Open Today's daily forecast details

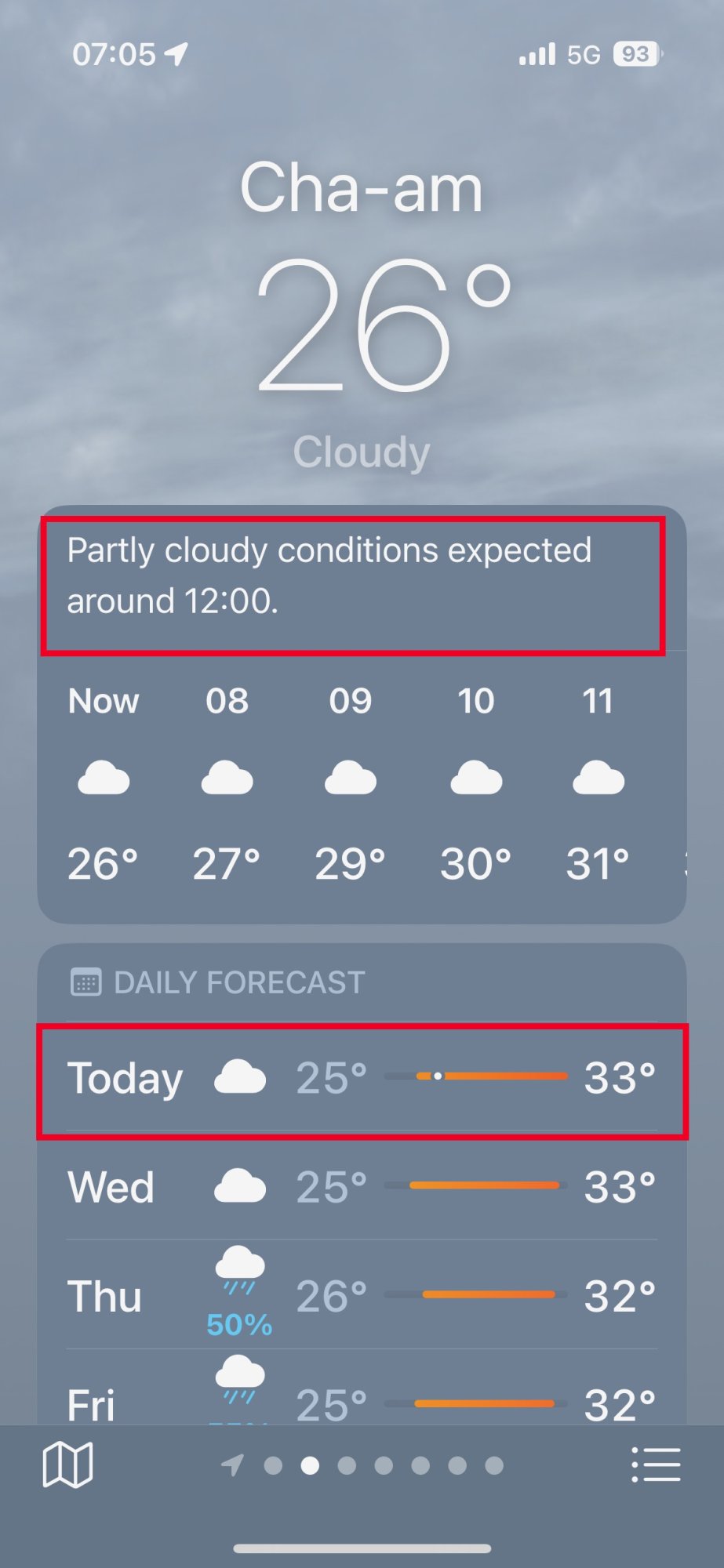coord(362,1079)
